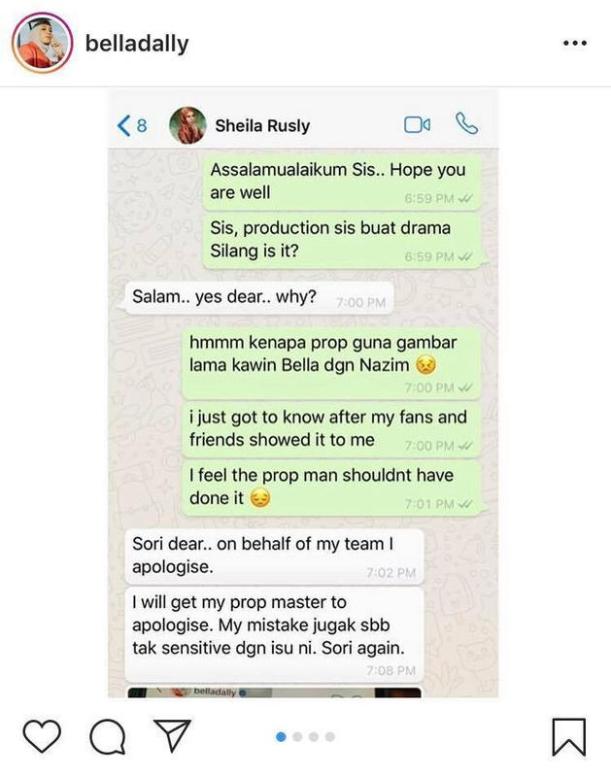Open the belladally username link
Image resolution: width=611 pixels, height=774 pixels.
click(x=137, y=44)
